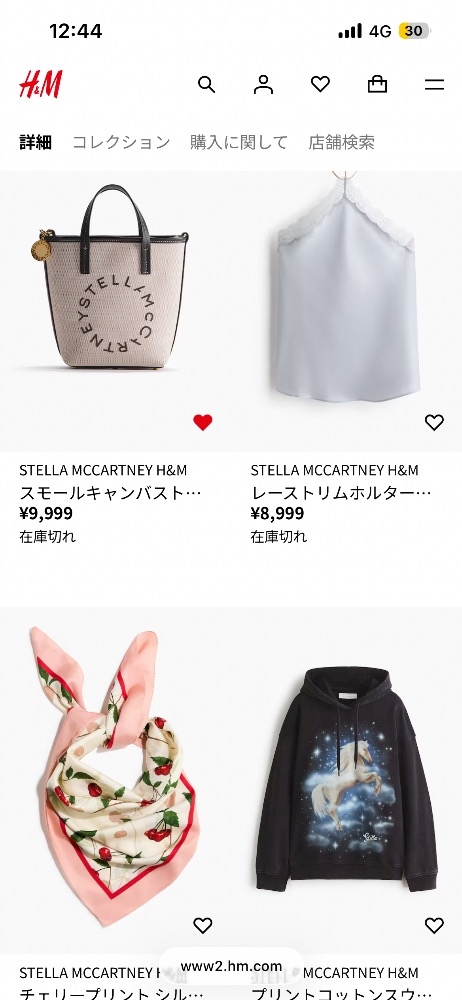
Task: Open the black horse print hoodie product
Action: 347,779
